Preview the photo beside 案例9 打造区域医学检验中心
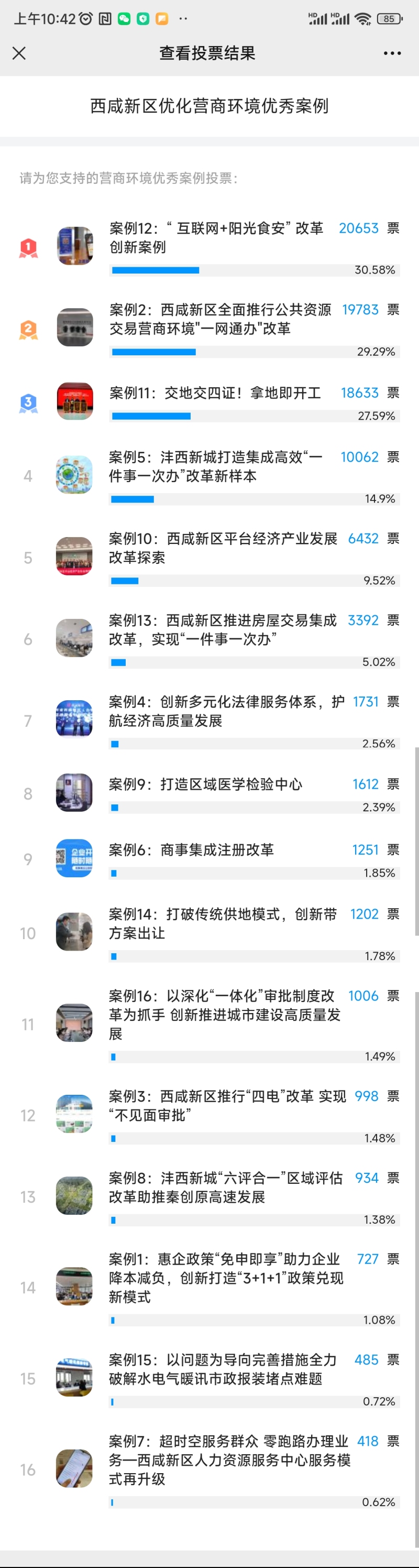Image resolution: width=419 pixels, height=1568 pixels. (x=74, y=792)
